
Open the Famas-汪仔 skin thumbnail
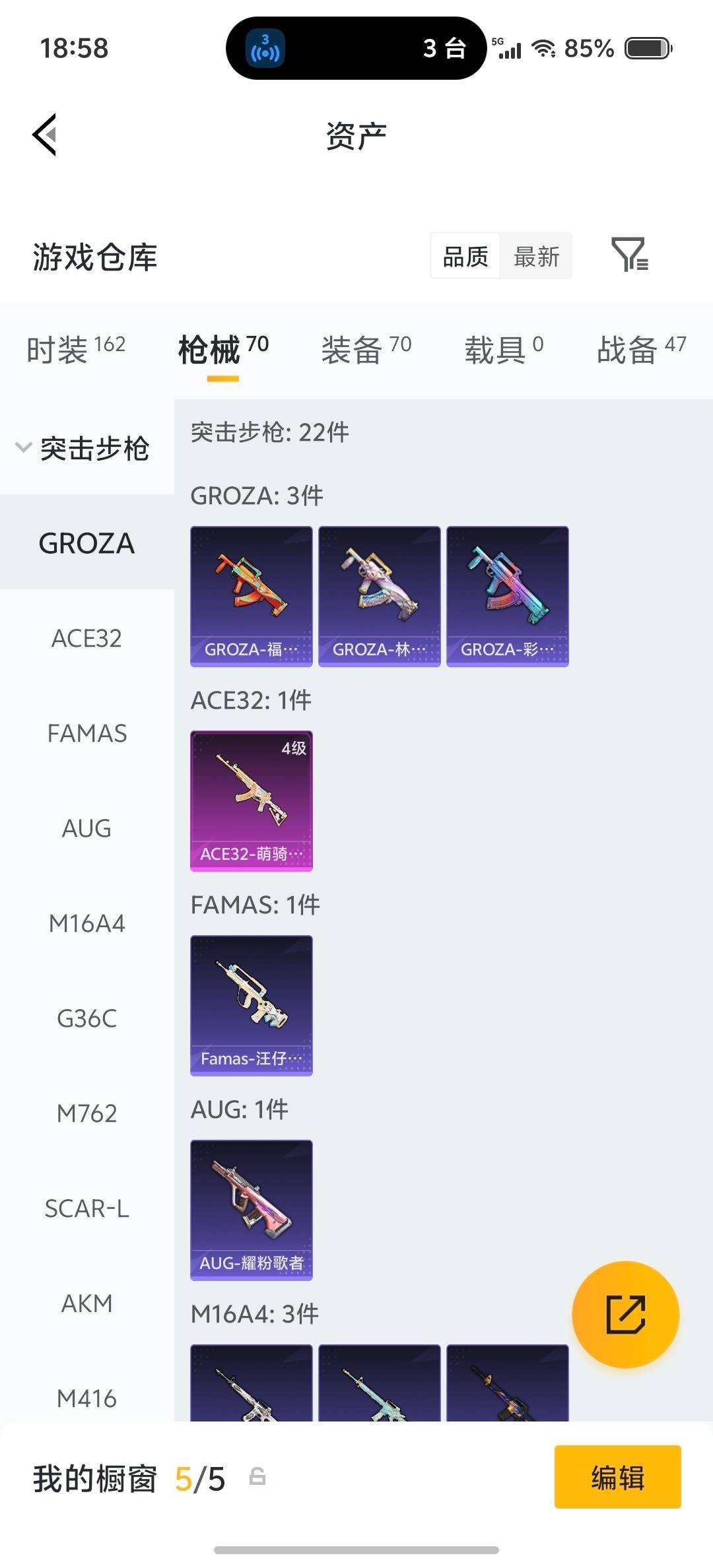[251, 1004]
